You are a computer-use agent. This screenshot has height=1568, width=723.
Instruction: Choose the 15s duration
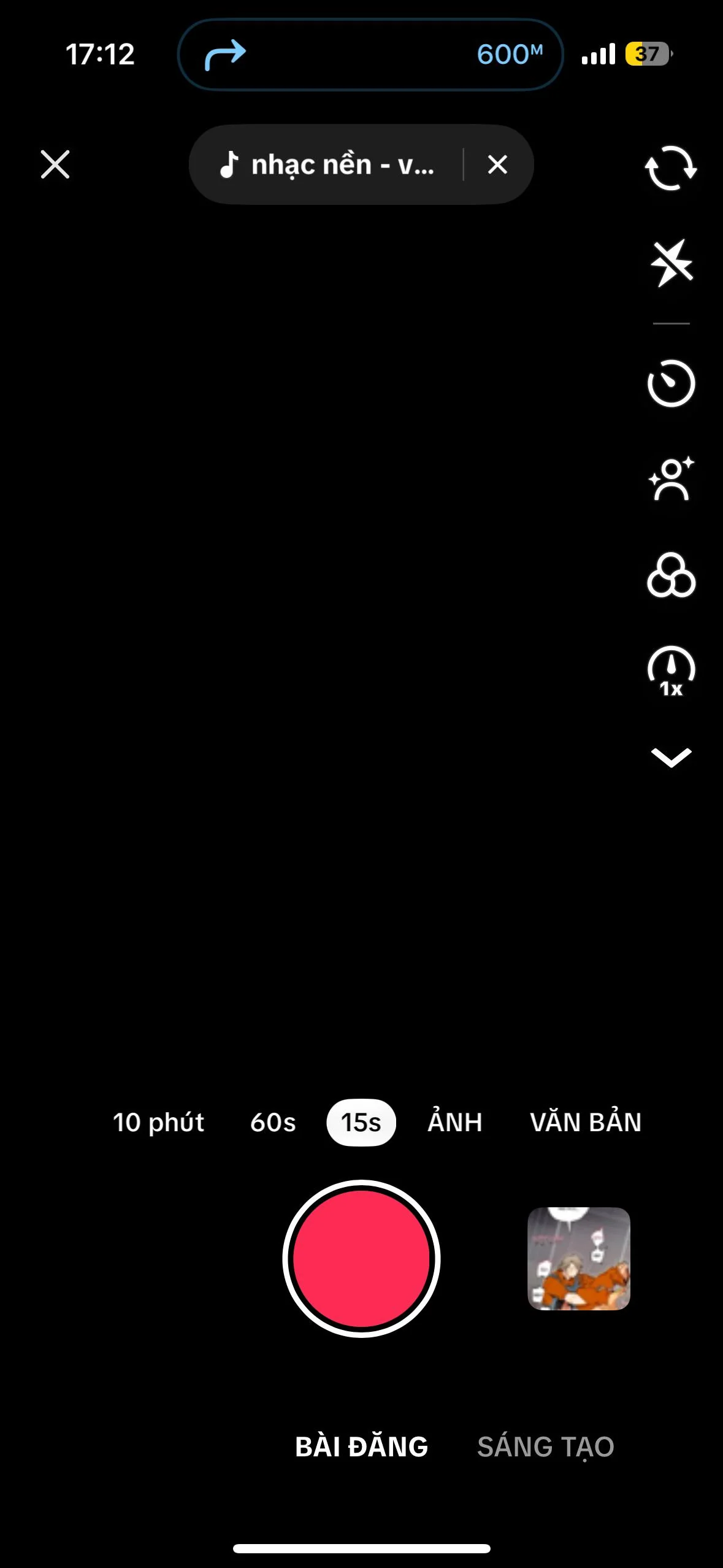361,1122
